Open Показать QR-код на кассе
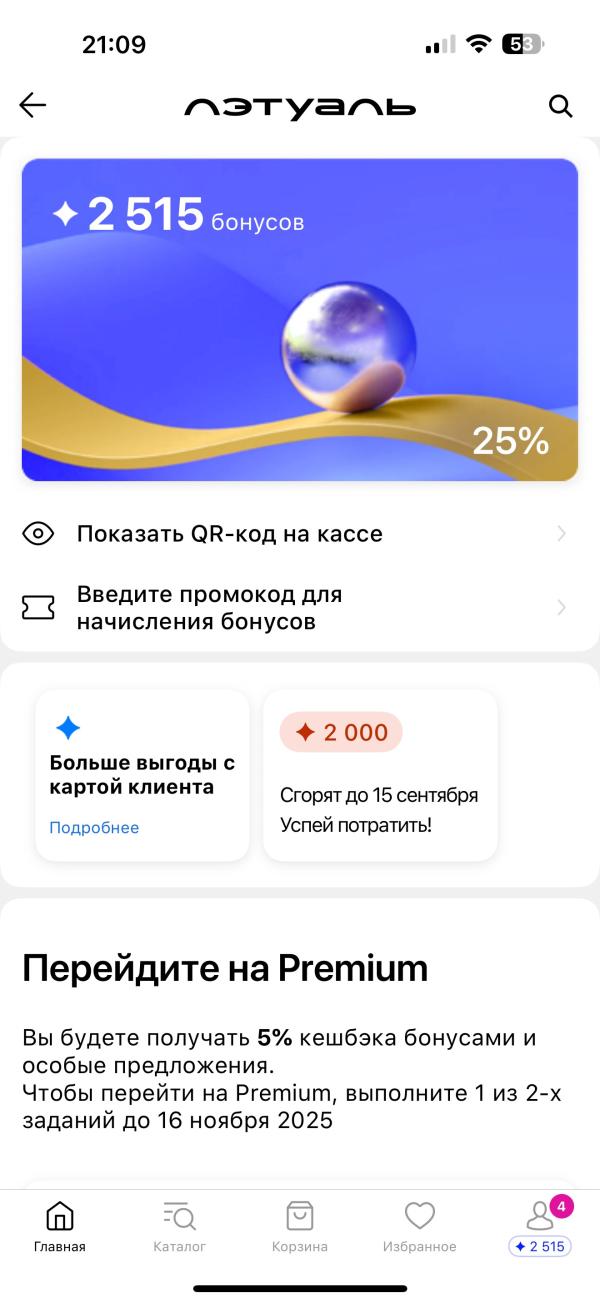 pyautogui.click(x=300, y=534)
